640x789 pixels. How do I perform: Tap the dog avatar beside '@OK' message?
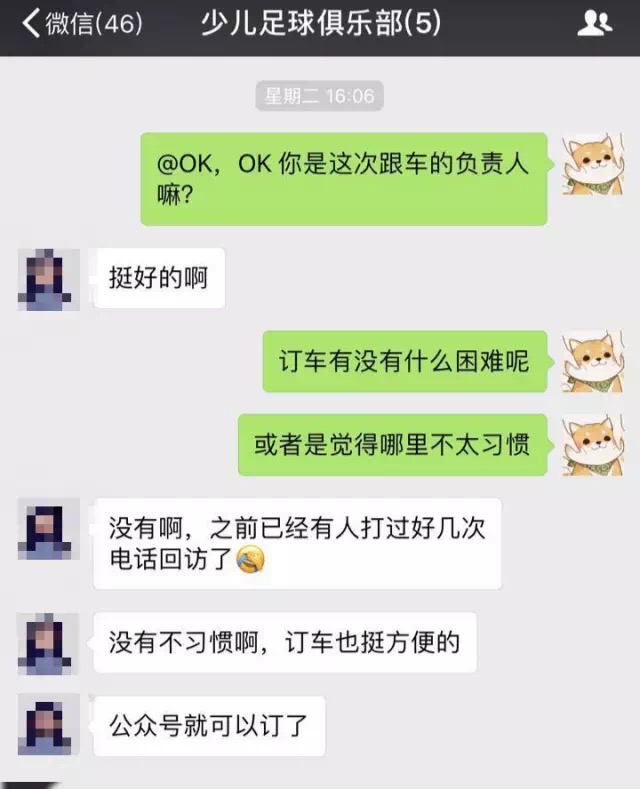[592, 165]
